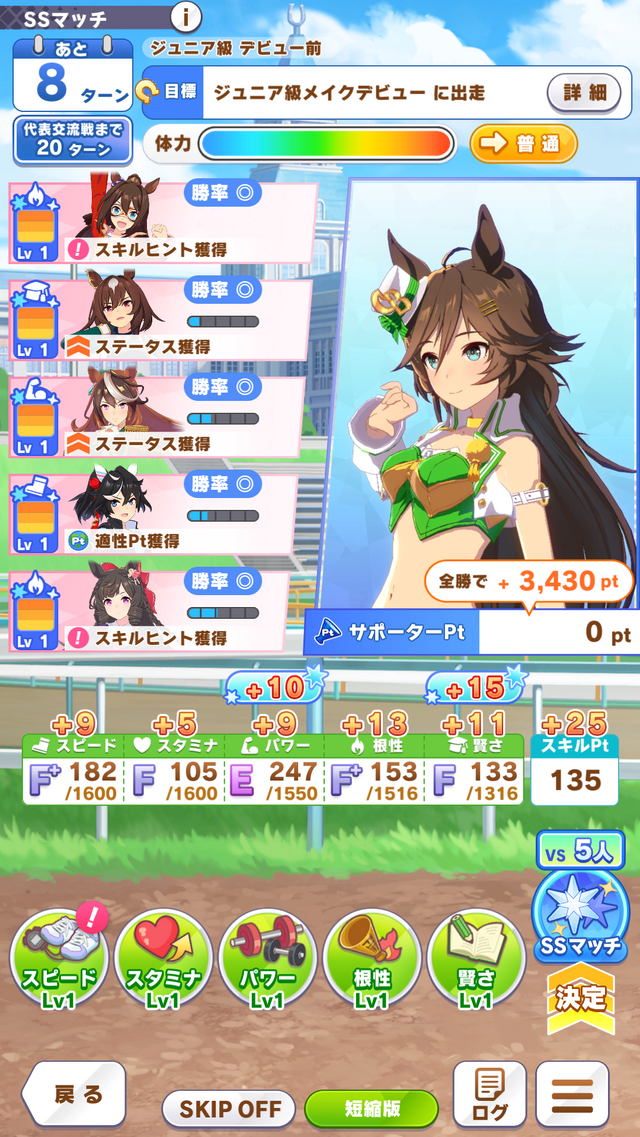Open the 適性Pt獲得 opponent card

pyautogui.click(x=153, y=513)
